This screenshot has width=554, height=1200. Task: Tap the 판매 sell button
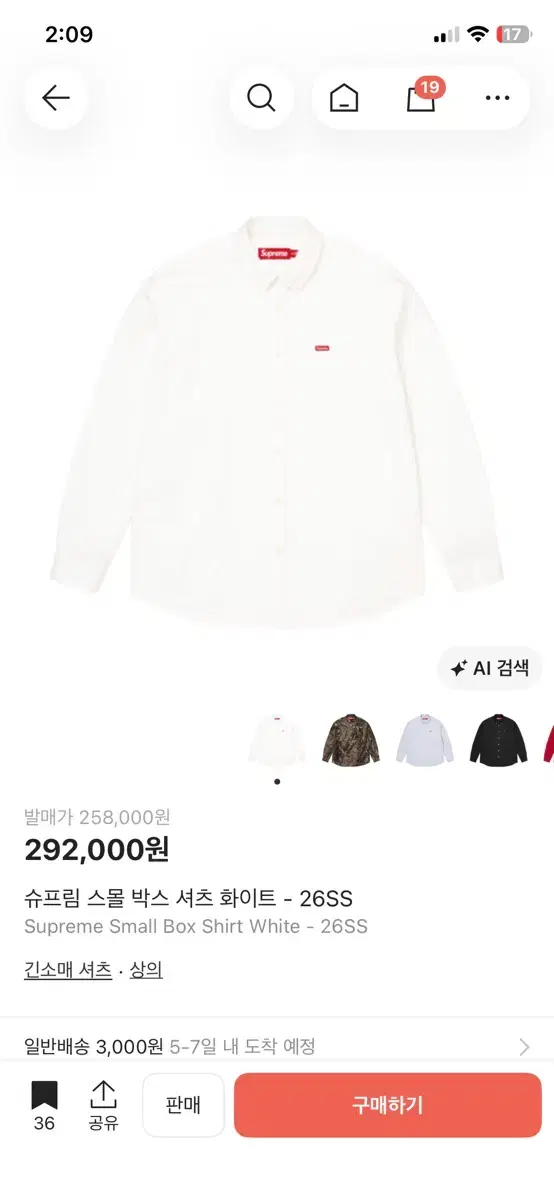[184, 1105]
